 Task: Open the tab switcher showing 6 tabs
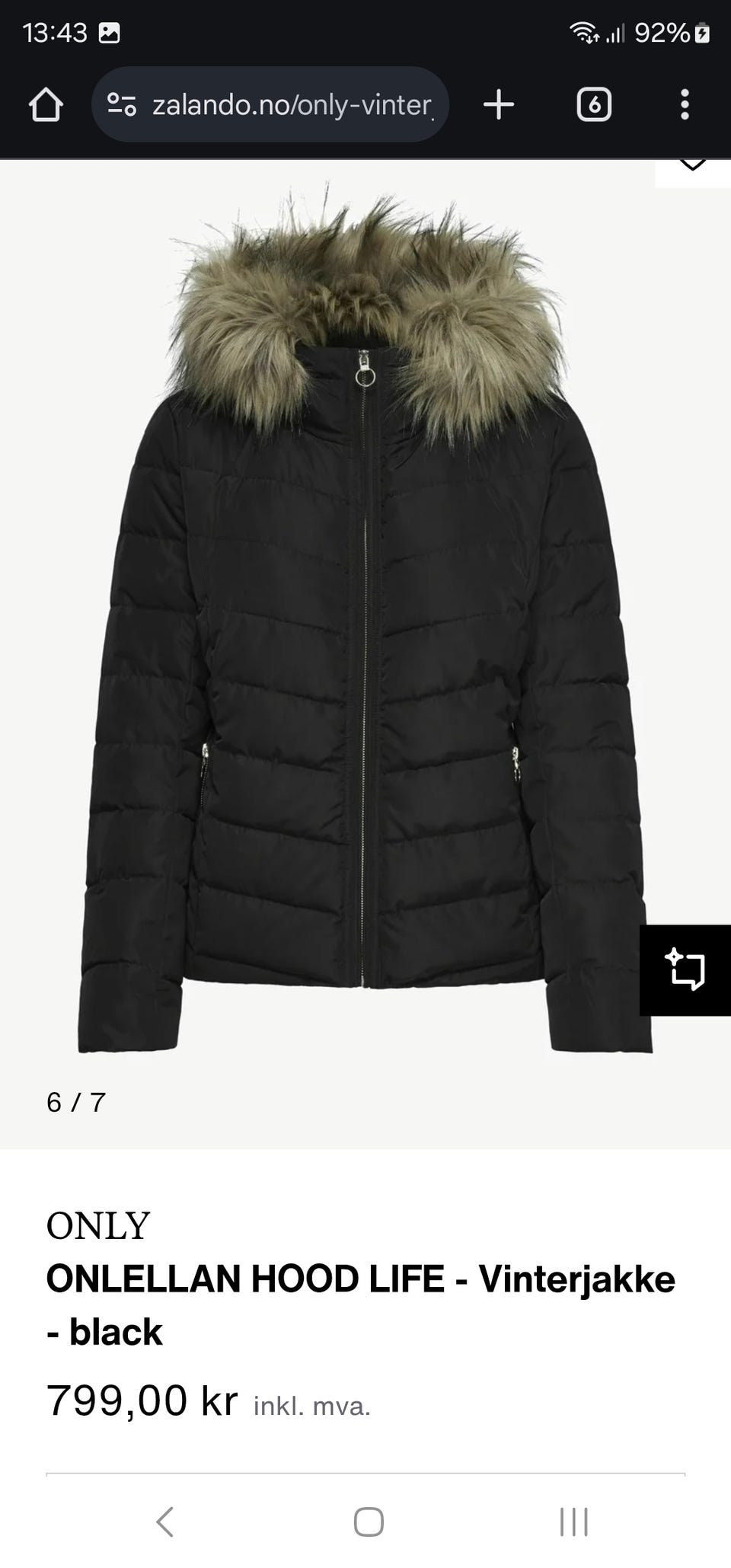tap(594, 104)
